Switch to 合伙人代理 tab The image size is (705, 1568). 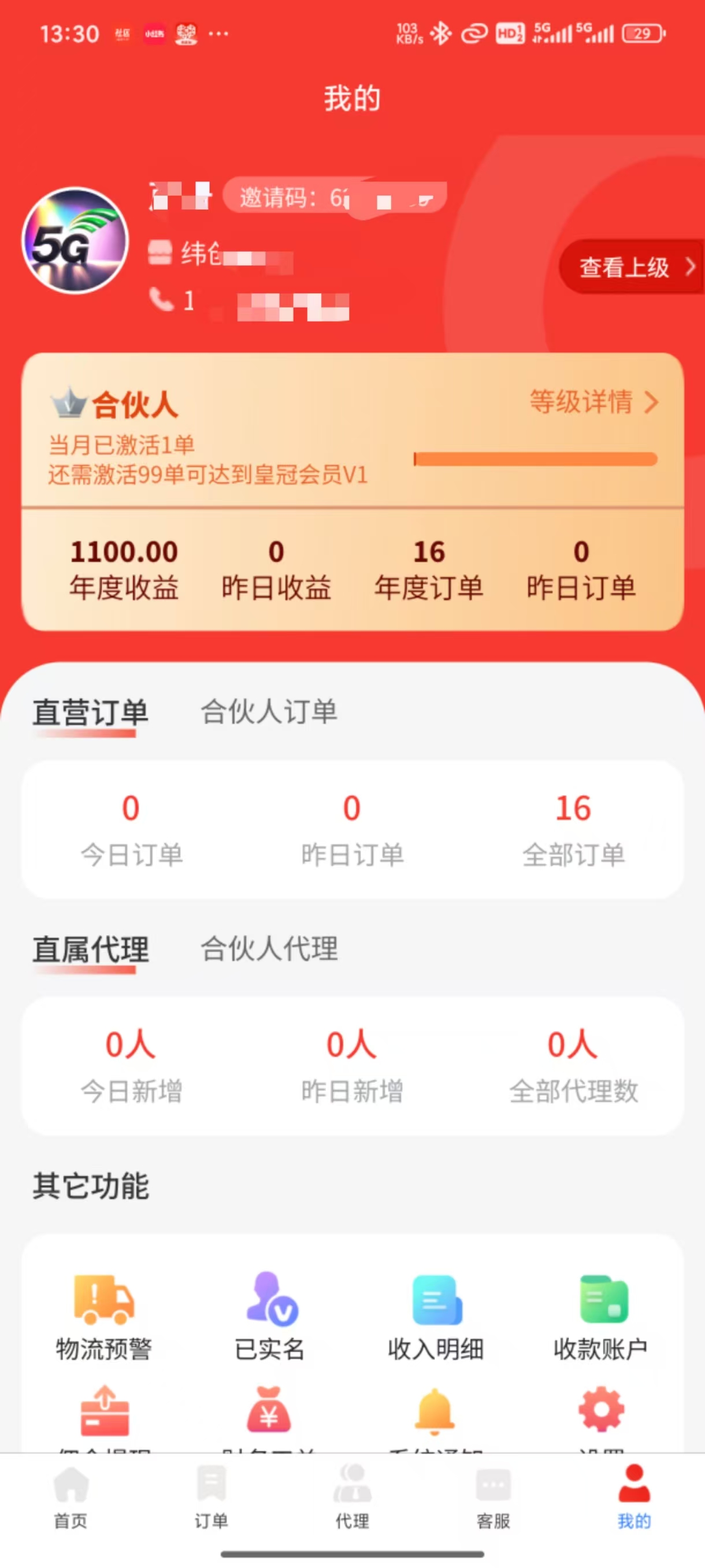click(x=269, y=948)
